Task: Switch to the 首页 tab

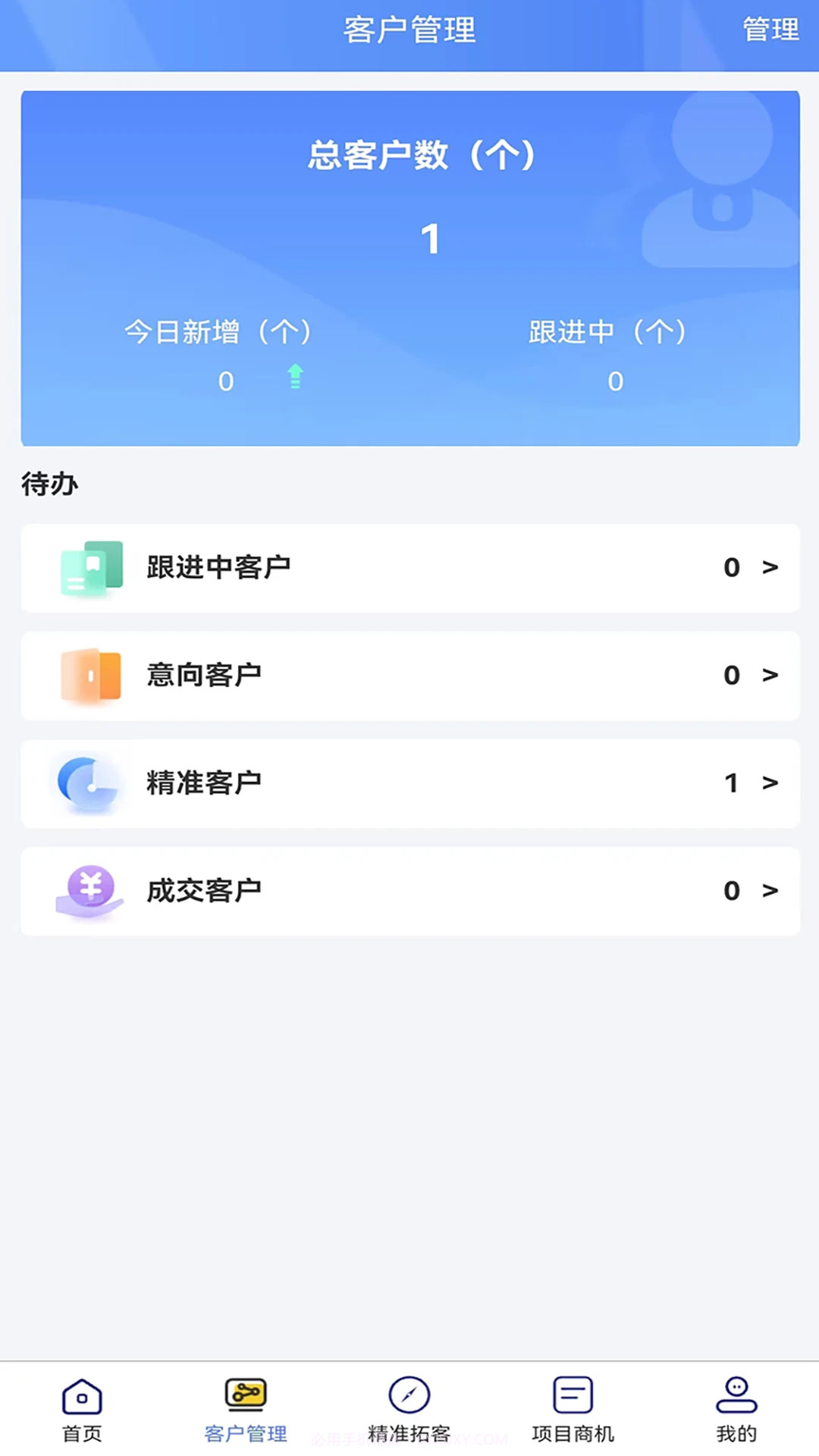Action: tap(81, 1412)
